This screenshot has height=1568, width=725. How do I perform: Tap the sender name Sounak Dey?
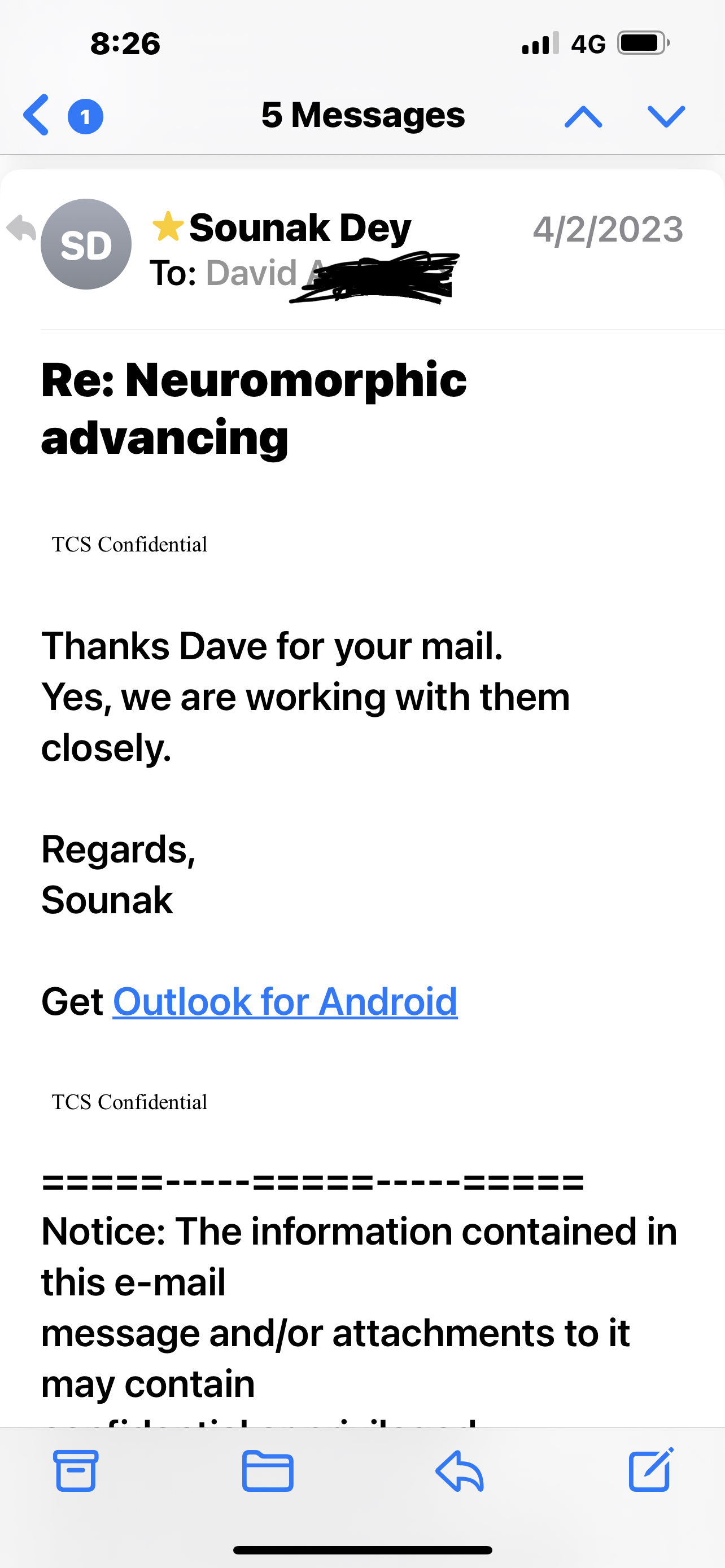300,227
